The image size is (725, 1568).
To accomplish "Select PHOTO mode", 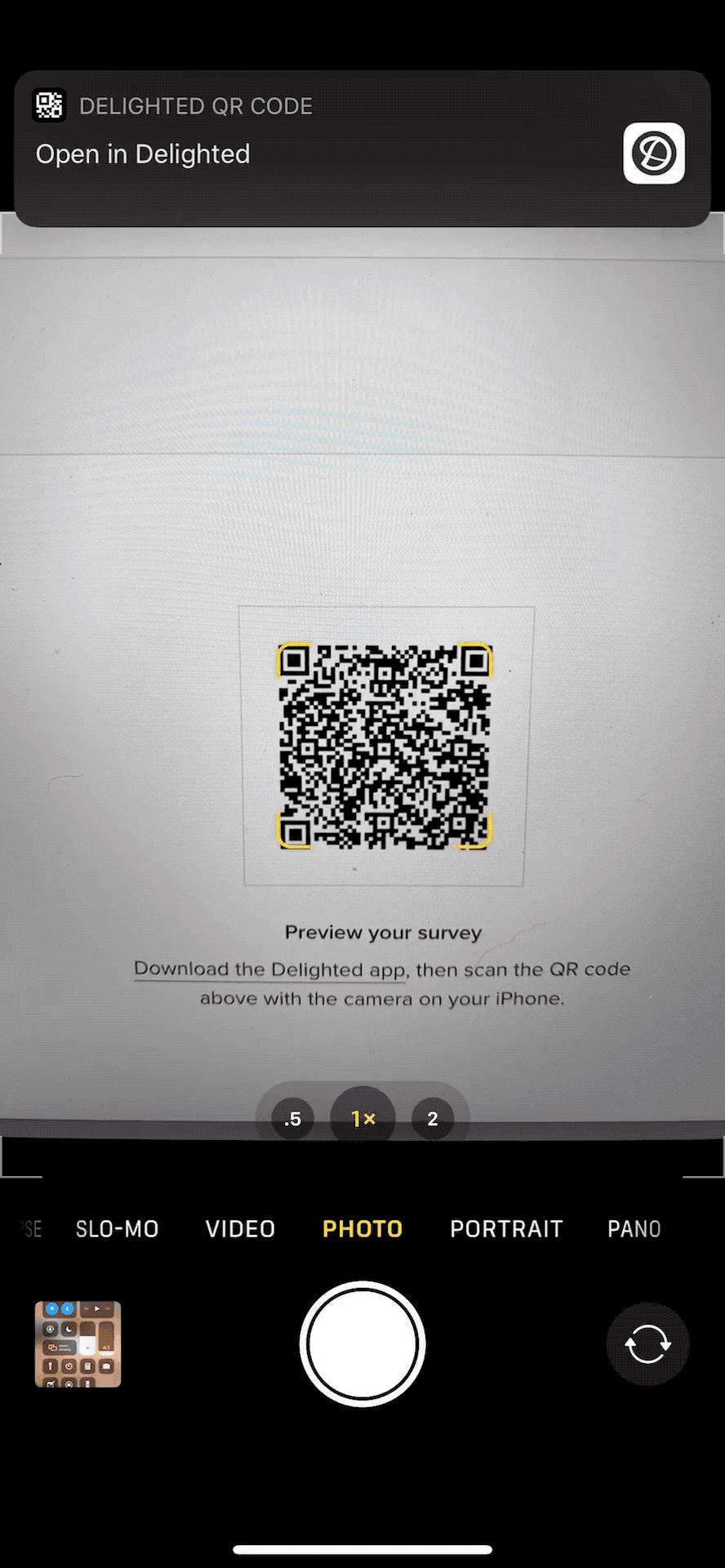I will click(x=362, y=1229).
